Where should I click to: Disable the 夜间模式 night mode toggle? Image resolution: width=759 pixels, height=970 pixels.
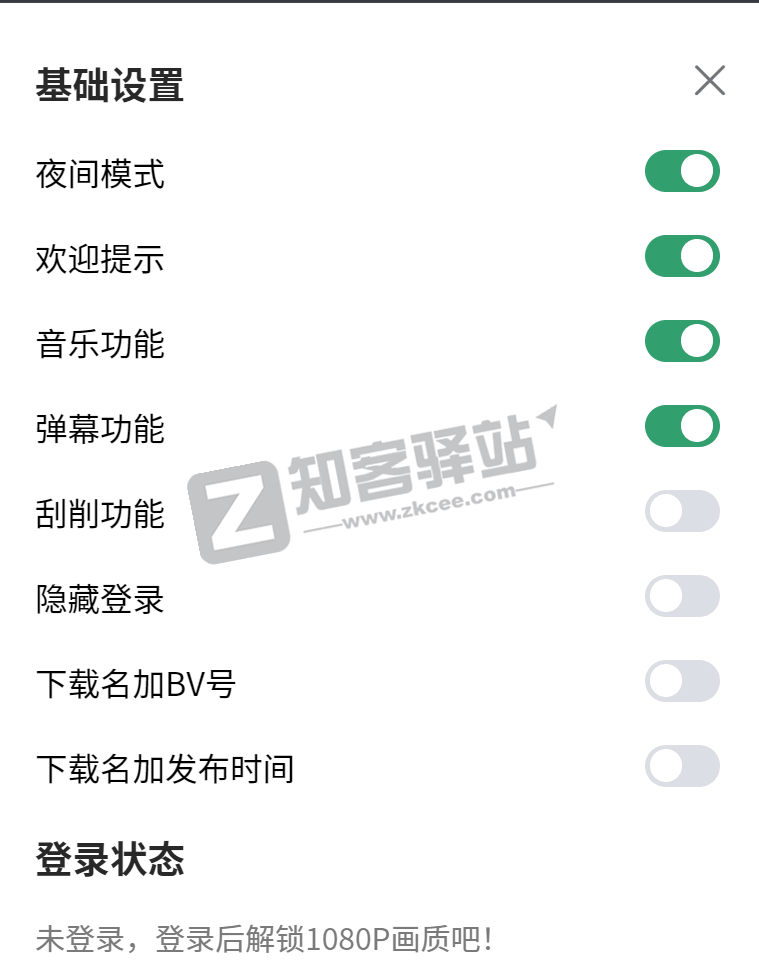tap(681, 170)
